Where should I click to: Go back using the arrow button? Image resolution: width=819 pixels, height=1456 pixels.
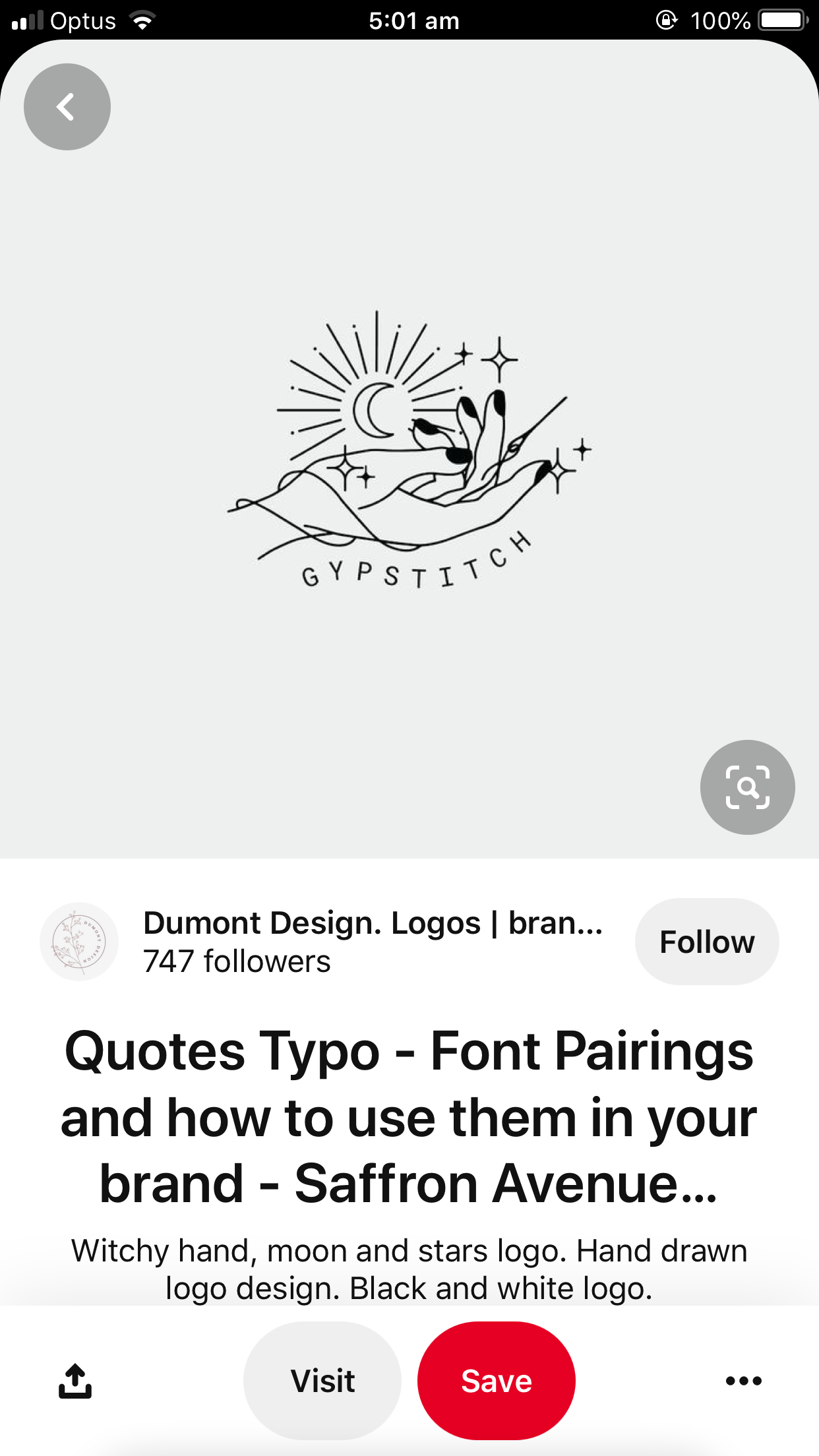[67, 107]
